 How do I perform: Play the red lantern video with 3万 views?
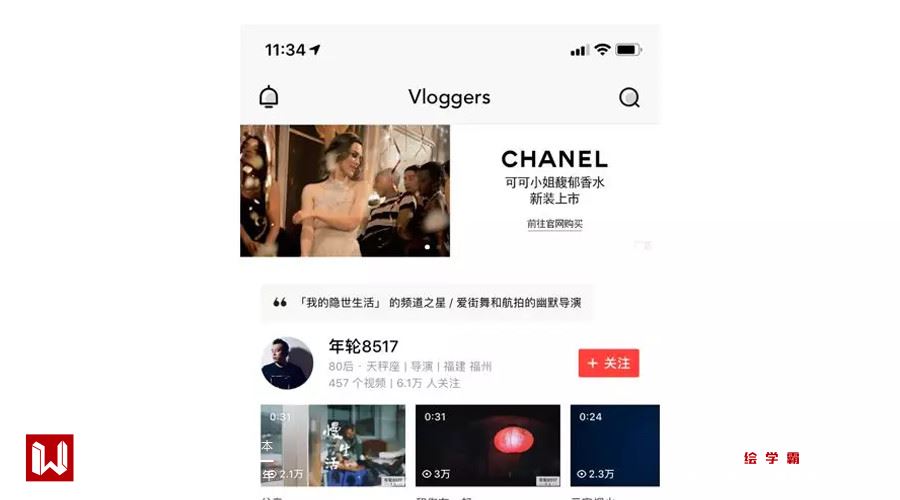tap(487, 445)
